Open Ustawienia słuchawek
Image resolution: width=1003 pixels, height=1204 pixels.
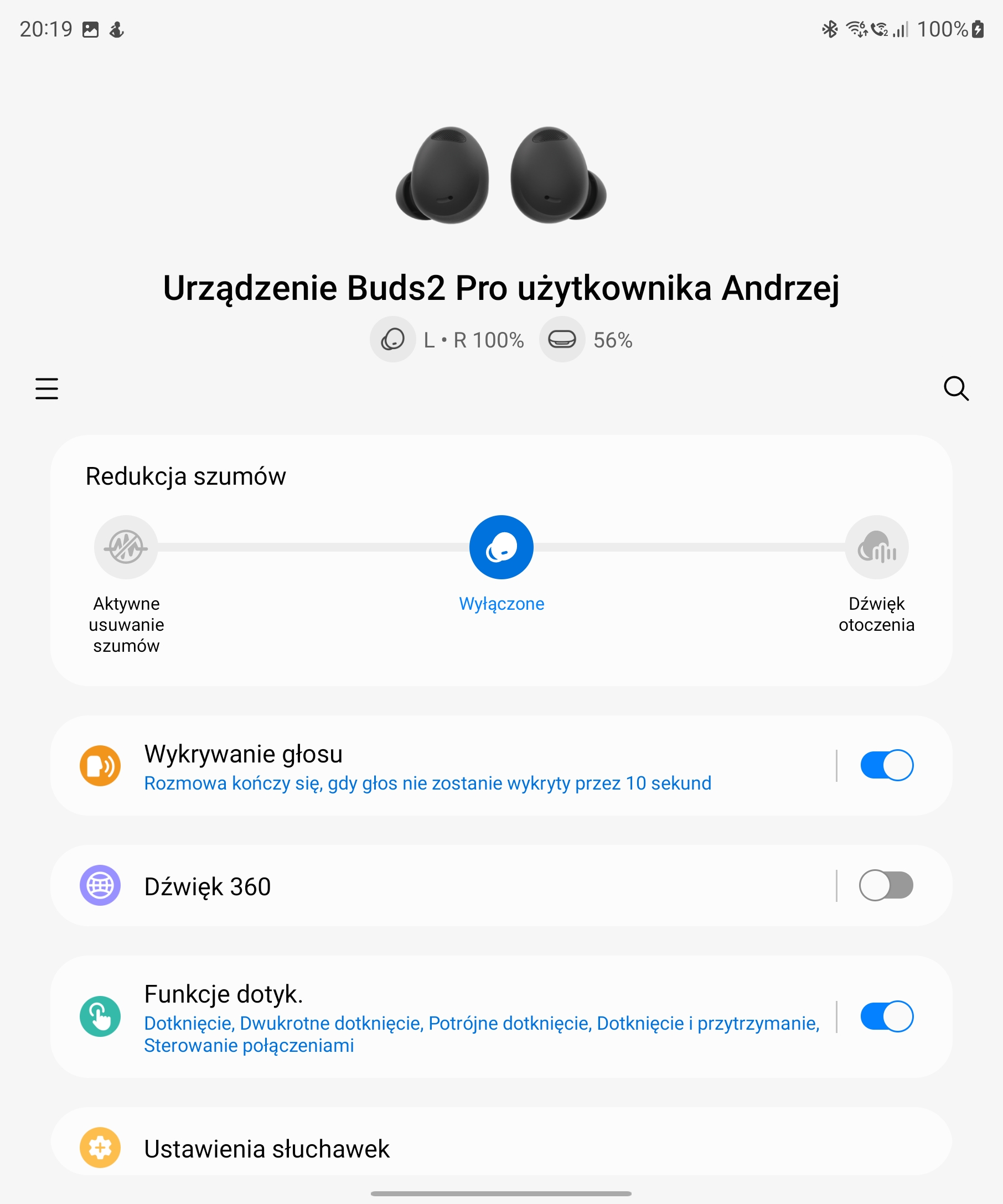click(x=427, y=1148)
